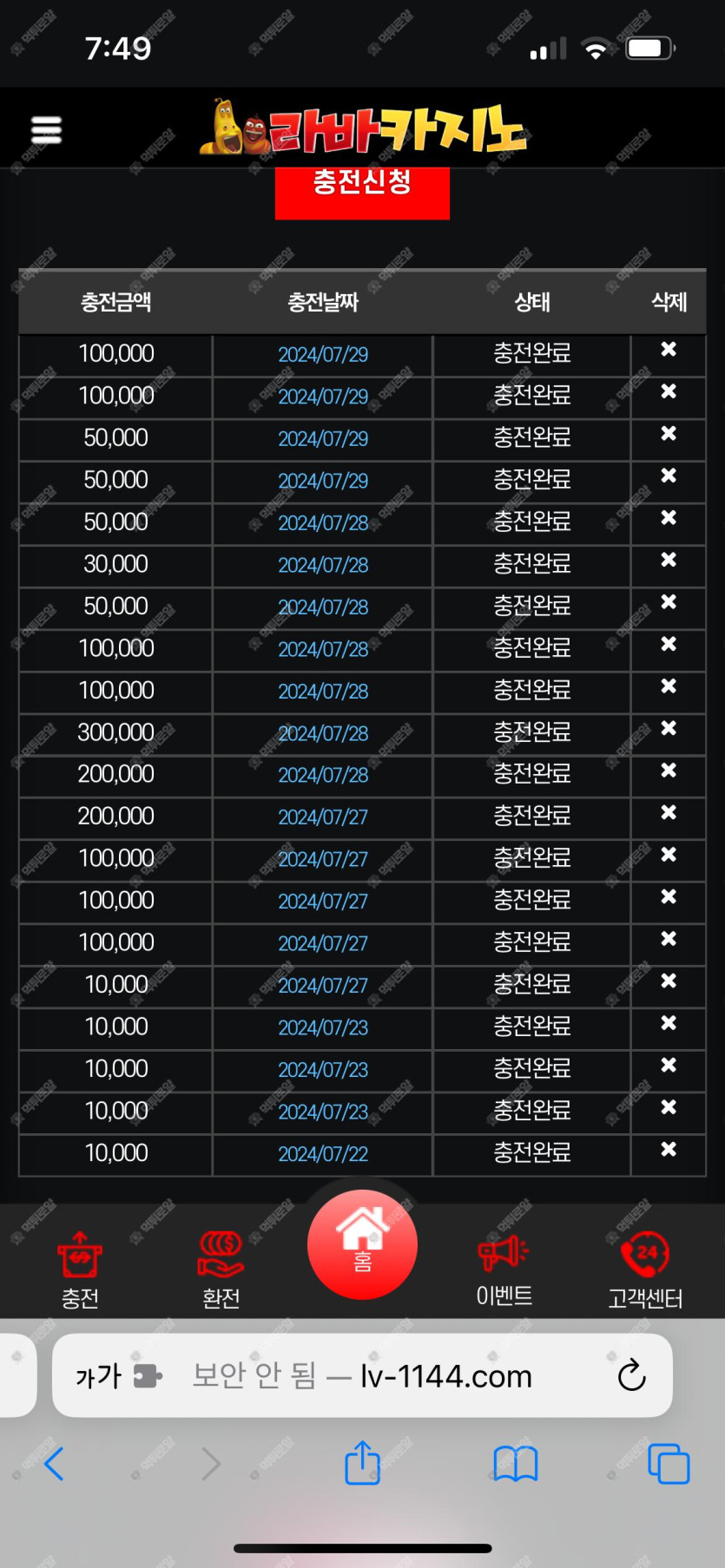Open Safari bookmarks
The image size is (725, 1568).
(x=516, y=1464)
